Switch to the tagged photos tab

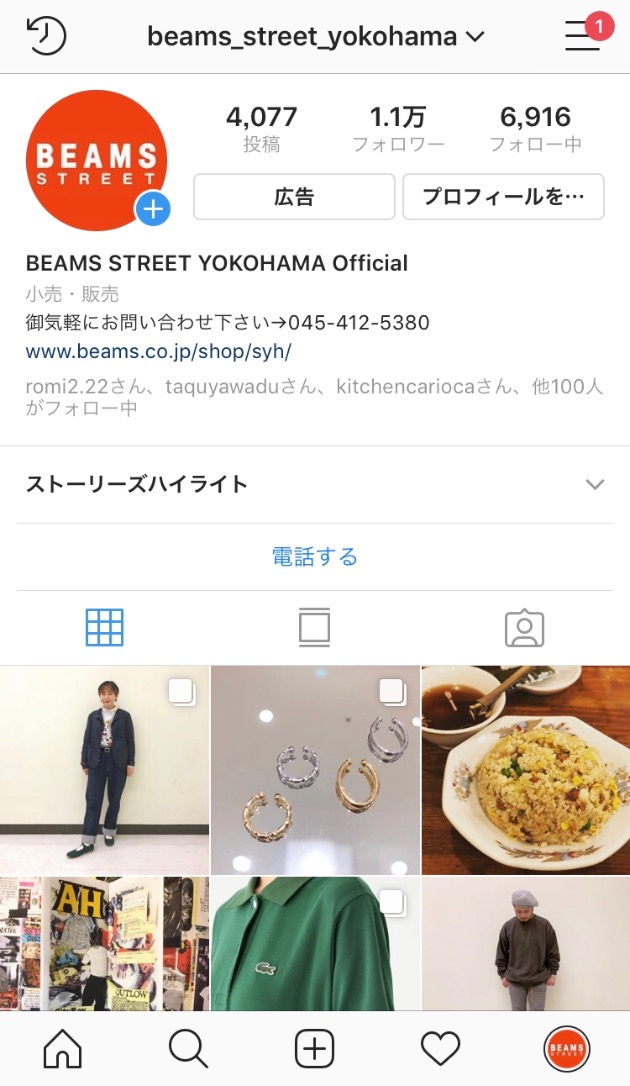click(x=524, y=628)
